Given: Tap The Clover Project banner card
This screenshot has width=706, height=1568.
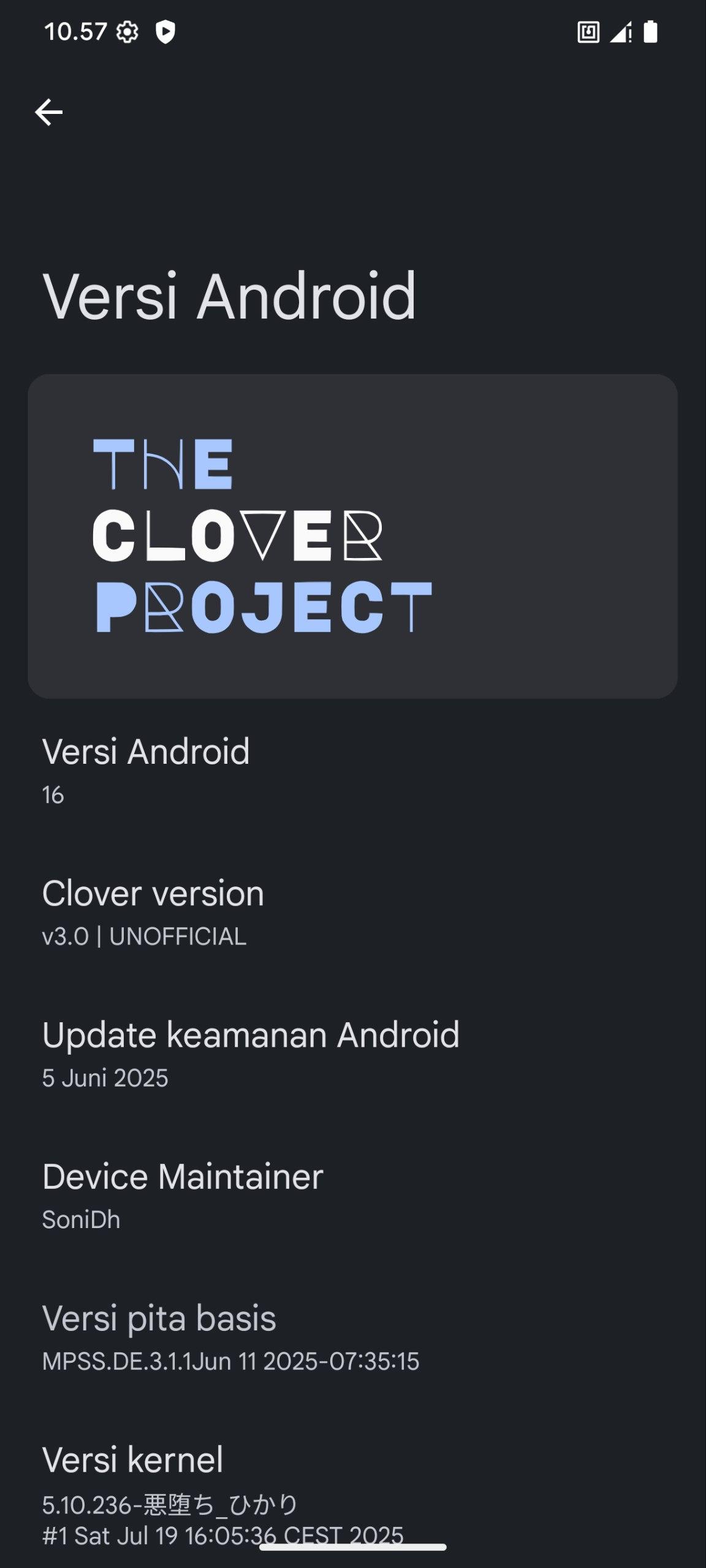Looking at the screenshot, I should pyautogui.click(x=352, y=536).
